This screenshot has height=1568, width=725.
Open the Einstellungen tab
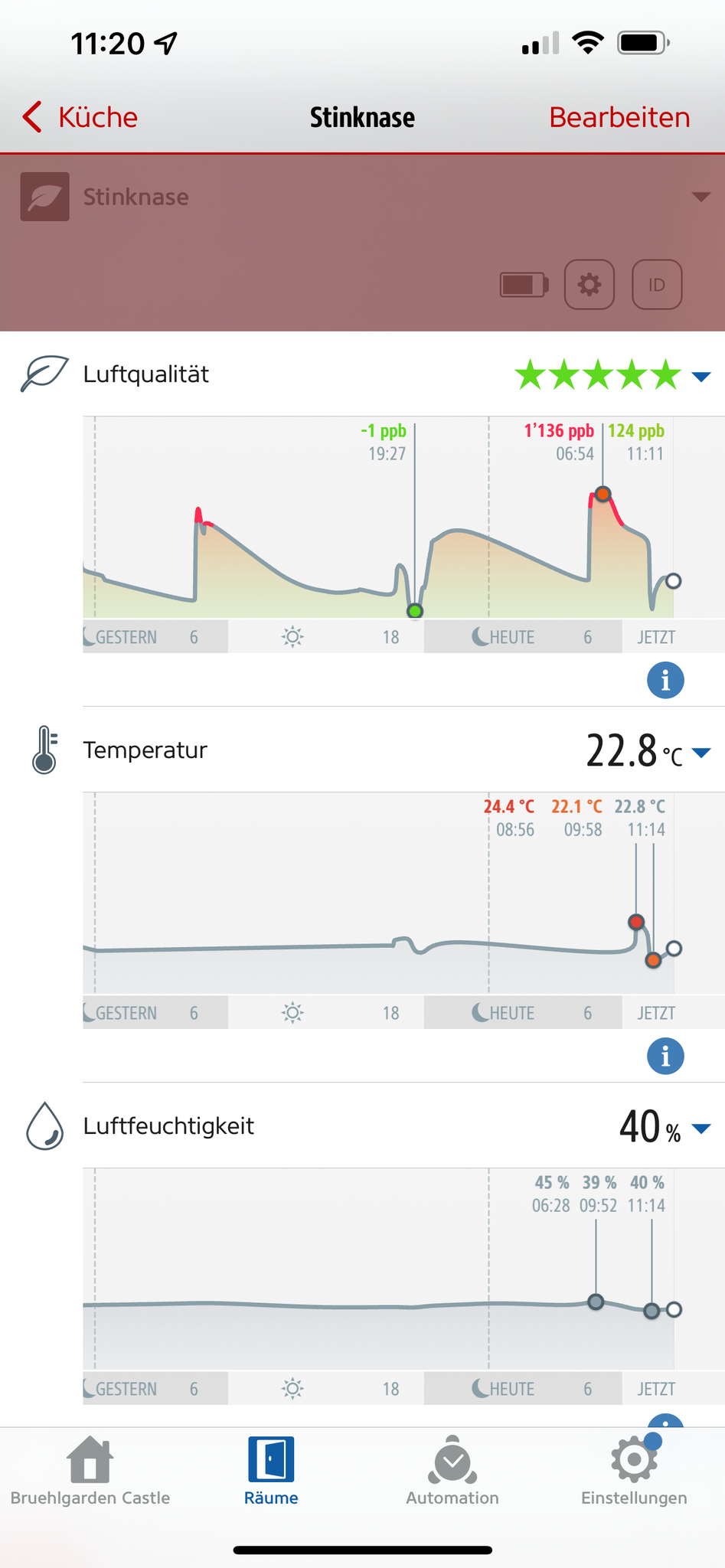pos(634,1472)
